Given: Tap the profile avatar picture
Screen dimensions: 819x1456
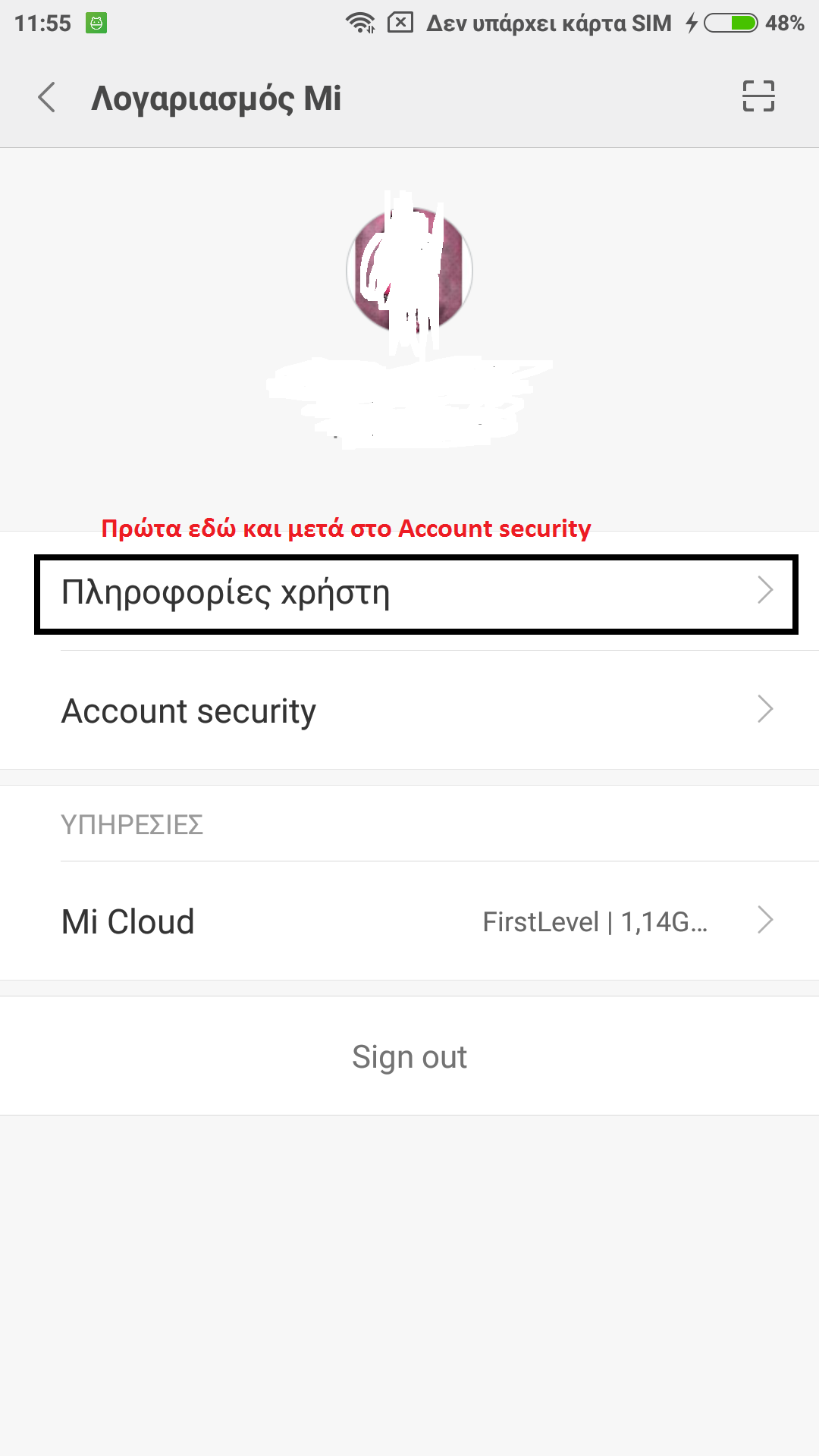Looking at the screenshot, I should pyautogui.click(x=409, y=271).
